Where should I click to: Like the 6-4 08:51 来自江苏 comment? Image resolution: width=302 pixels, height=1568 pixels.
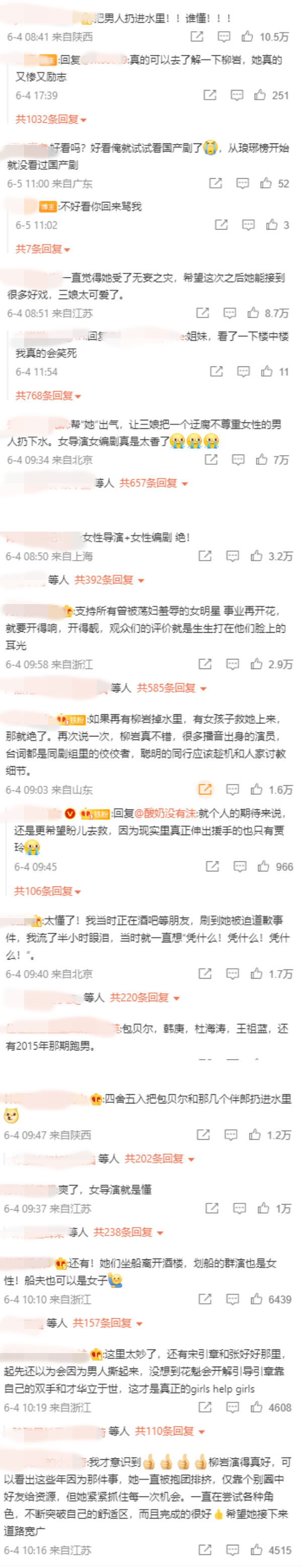pos(253,313)
